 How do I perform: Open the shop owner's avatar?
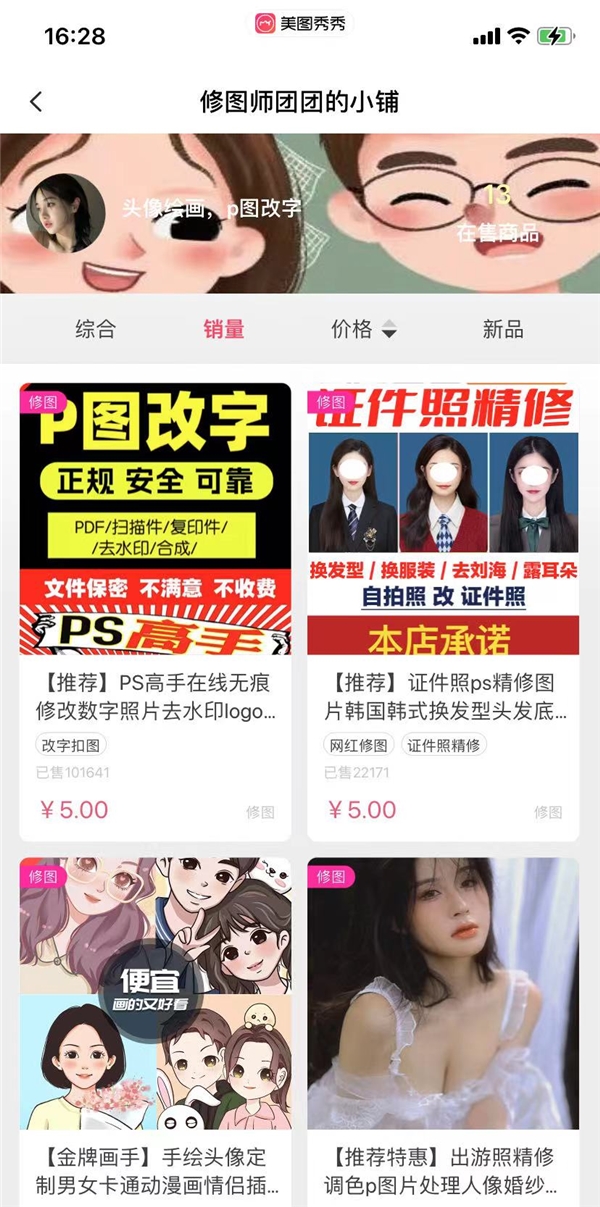point(66,213)
